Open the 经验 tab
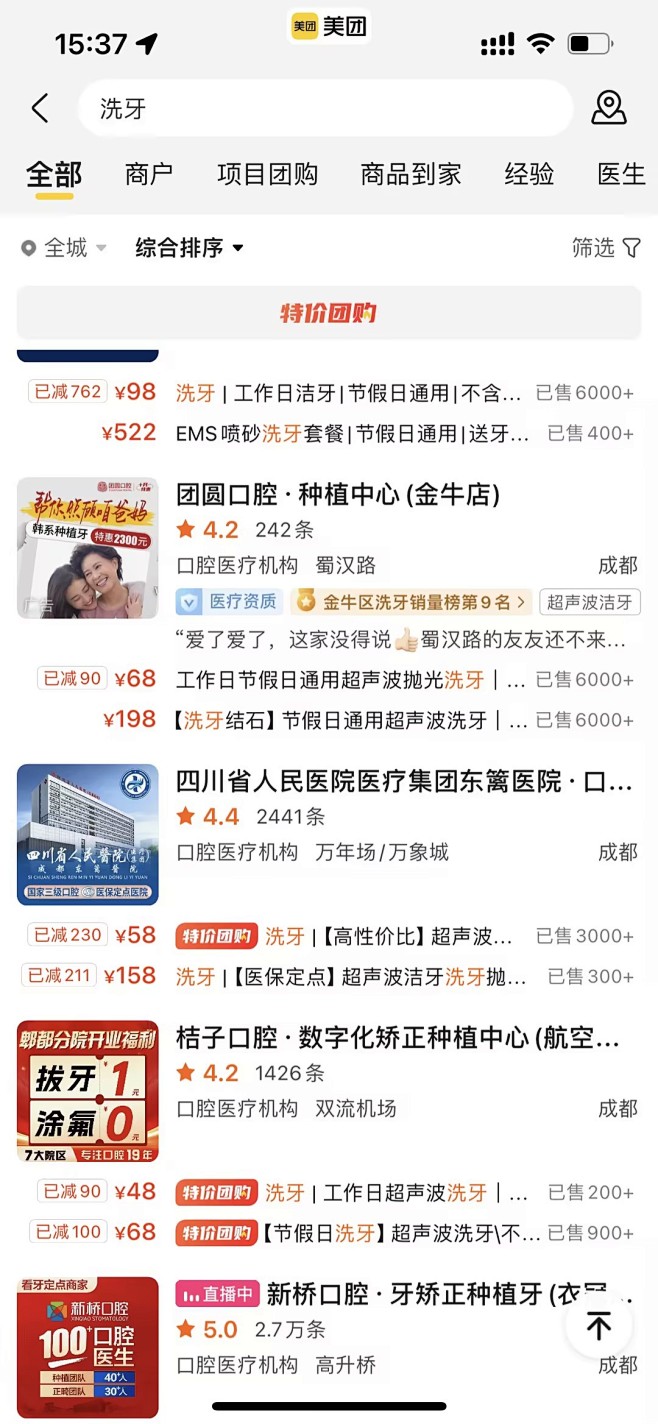Viewport: 658px width, 1424px height. (529, 174)
